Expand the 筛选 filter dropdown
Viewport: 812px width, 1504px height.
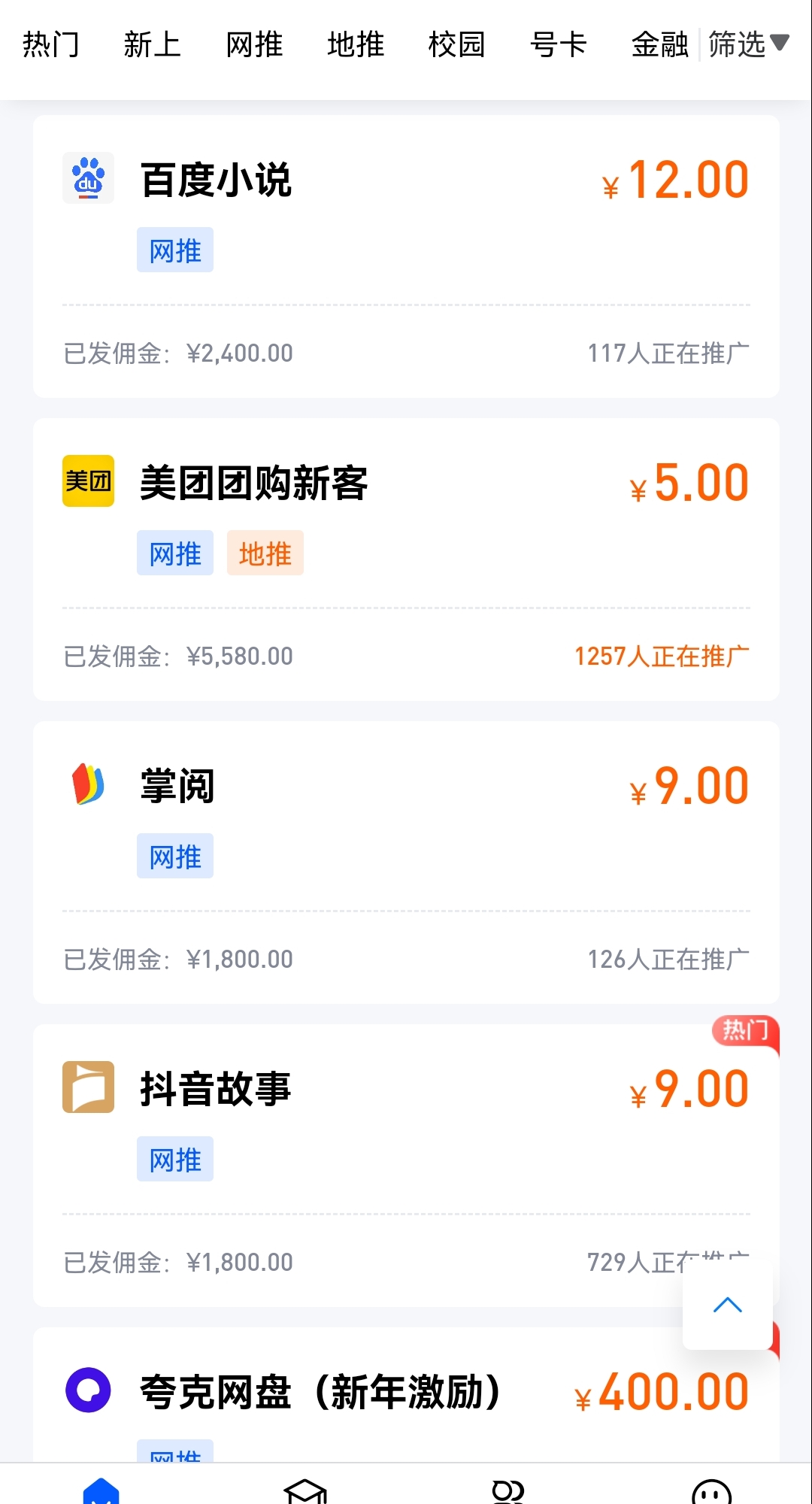(749, 44)
